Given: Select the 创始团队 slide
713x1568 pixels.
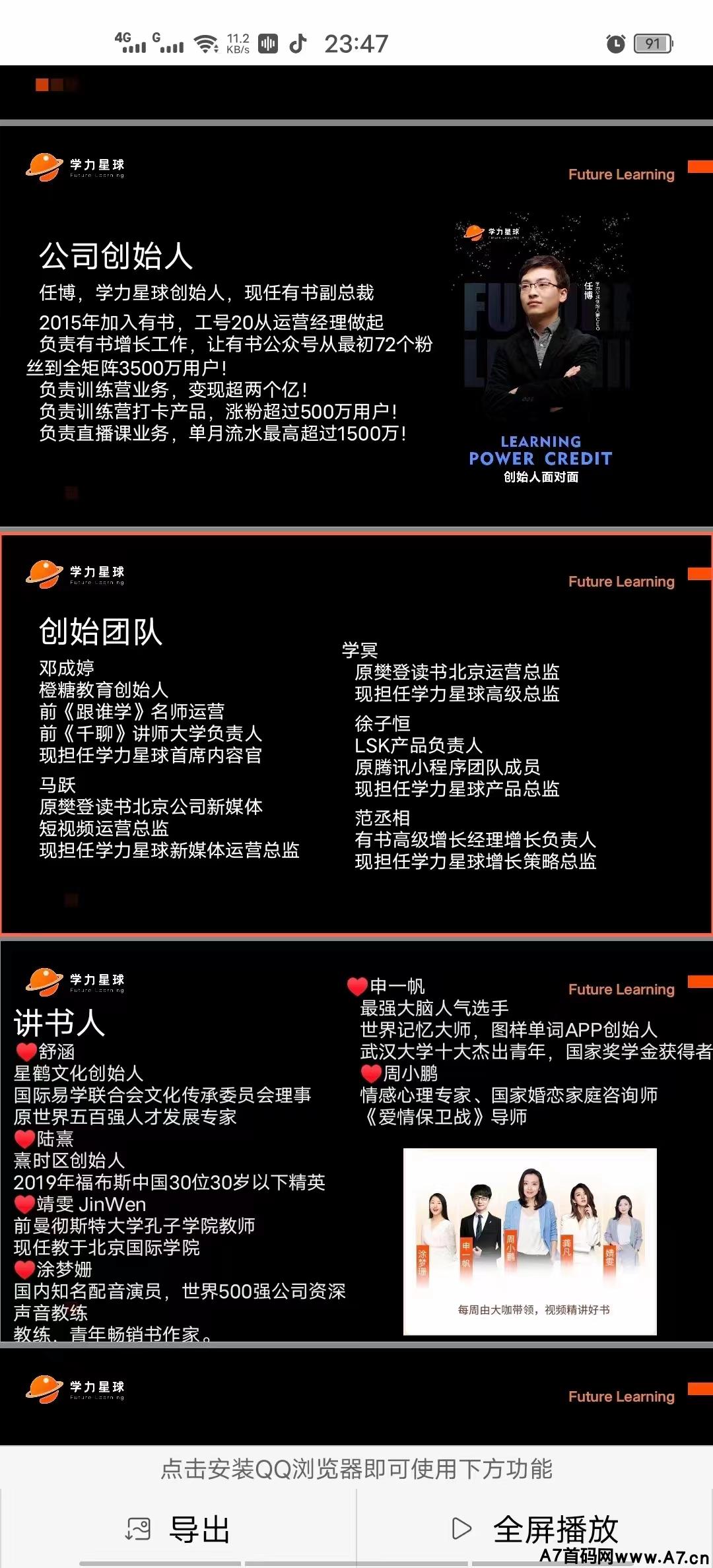Looking at the screenshot, I should 356,734.
